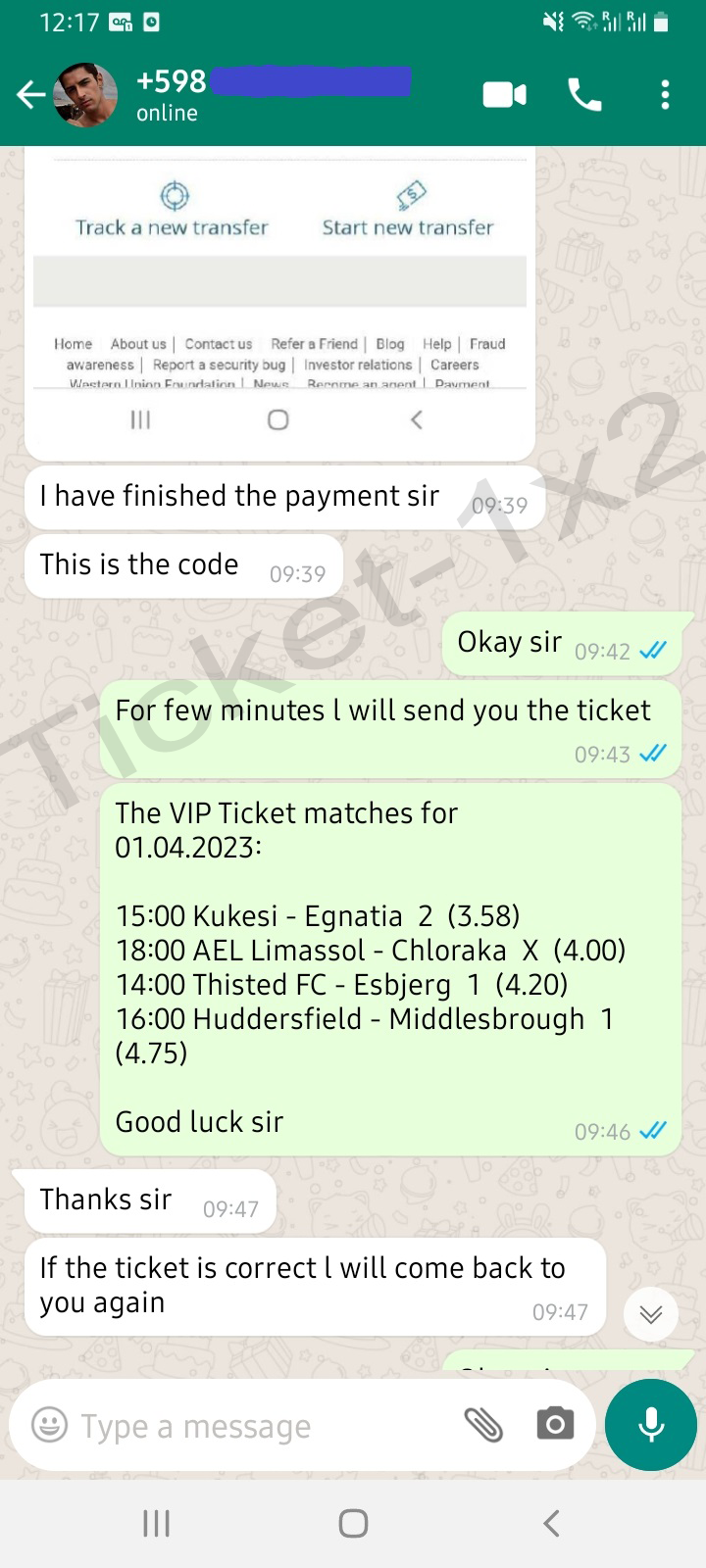
Task: Jump to the latest messages
Action: (x=651, y=1314)
